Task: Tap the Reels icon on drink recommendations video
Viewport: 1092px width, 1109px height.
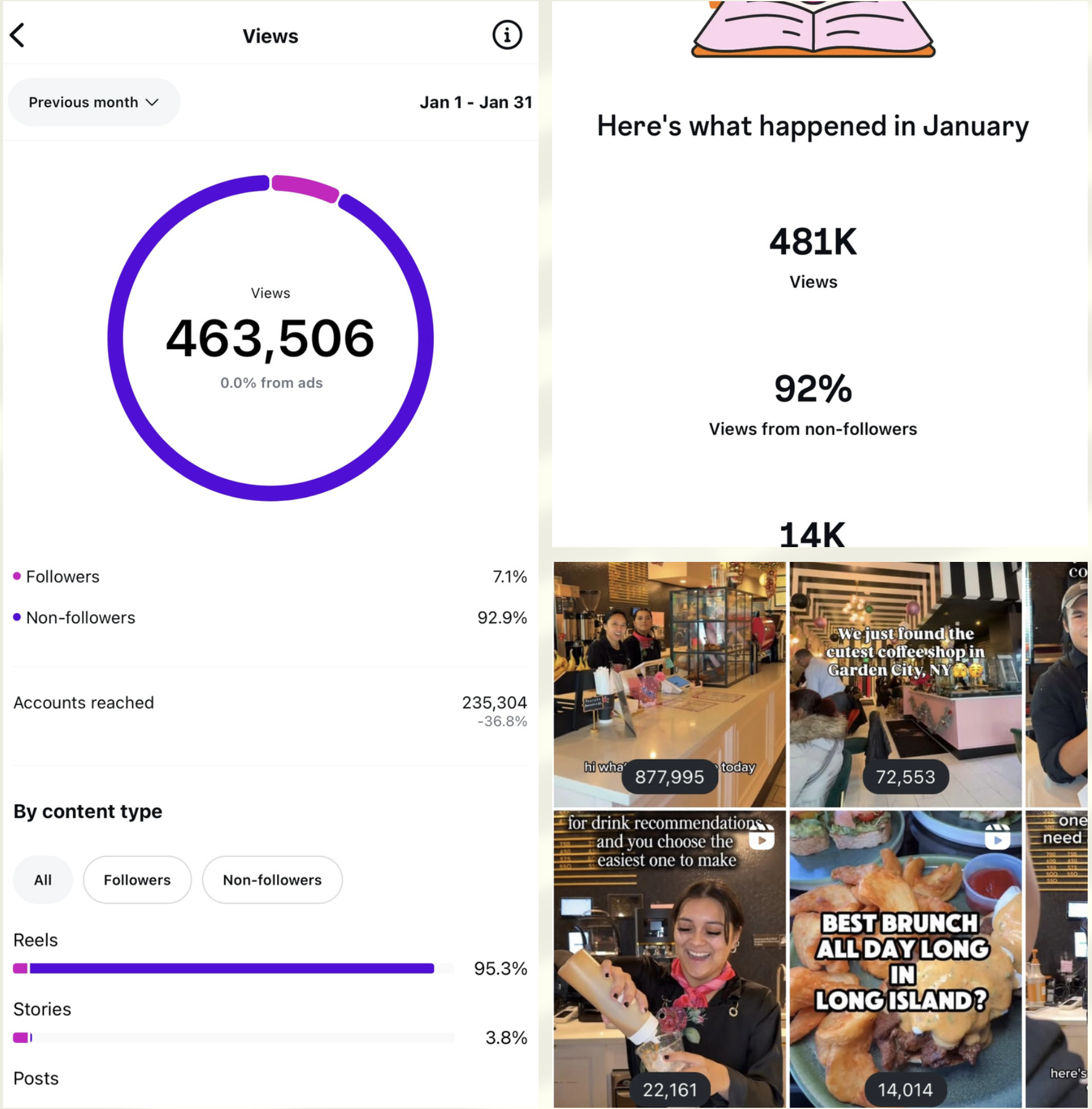Action: click(763, 839)
